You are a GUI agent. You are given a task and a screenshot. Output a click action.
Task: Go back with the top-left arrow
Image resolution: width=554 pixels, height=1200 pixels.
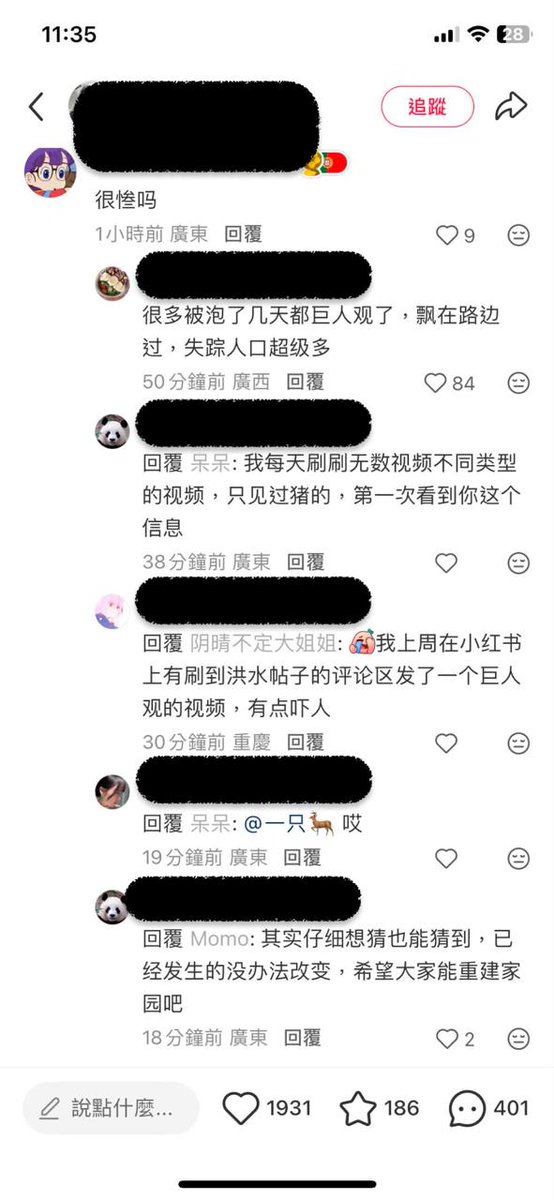[x=37, y=107]
